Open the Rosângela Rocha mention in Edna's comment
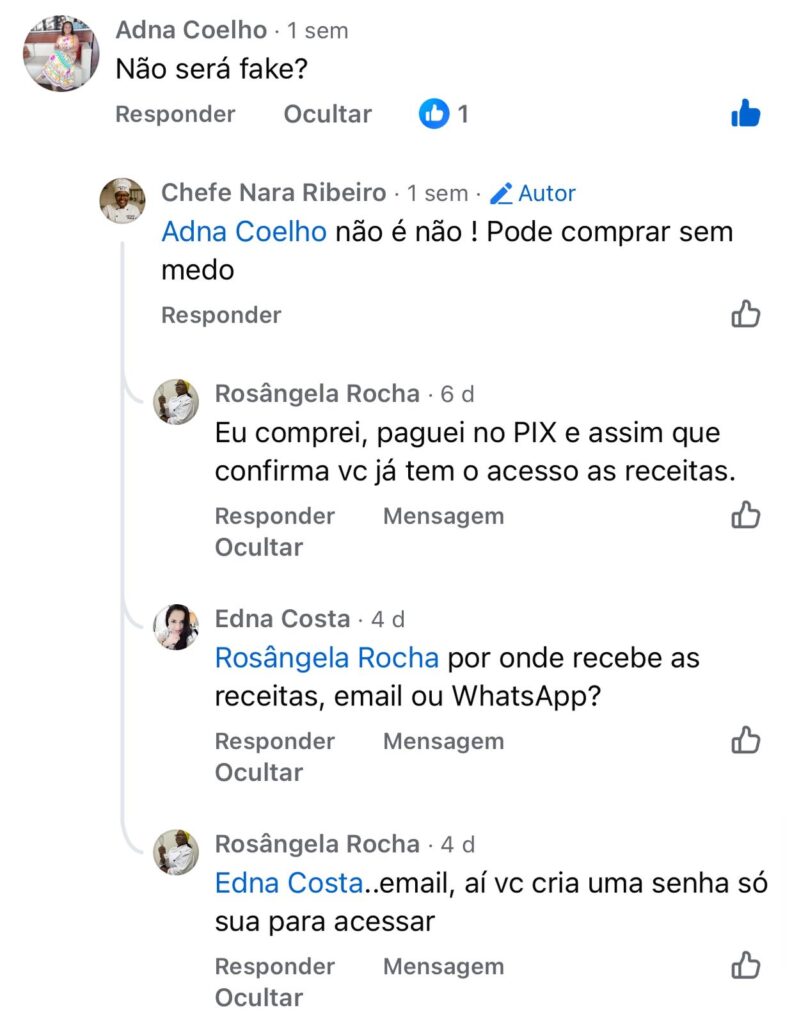792x1024 pixels. (x=327, y=658)
